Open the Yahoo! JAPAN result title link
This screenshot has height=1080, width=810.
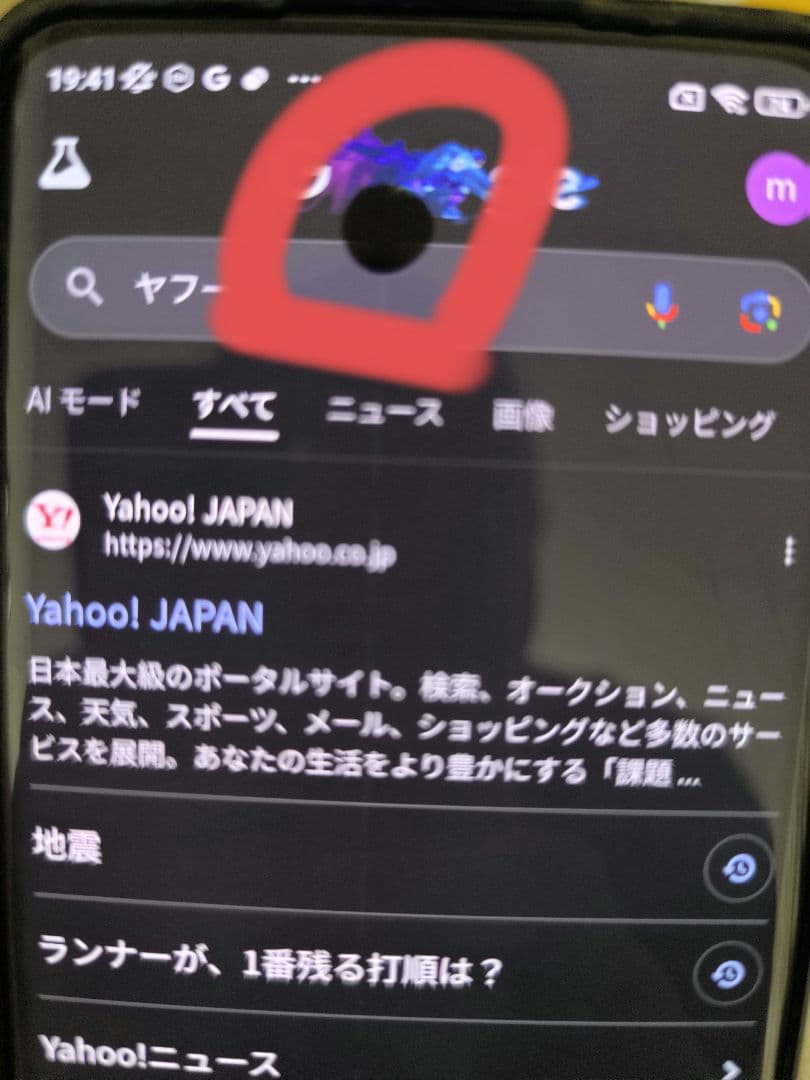coord(144,612)
